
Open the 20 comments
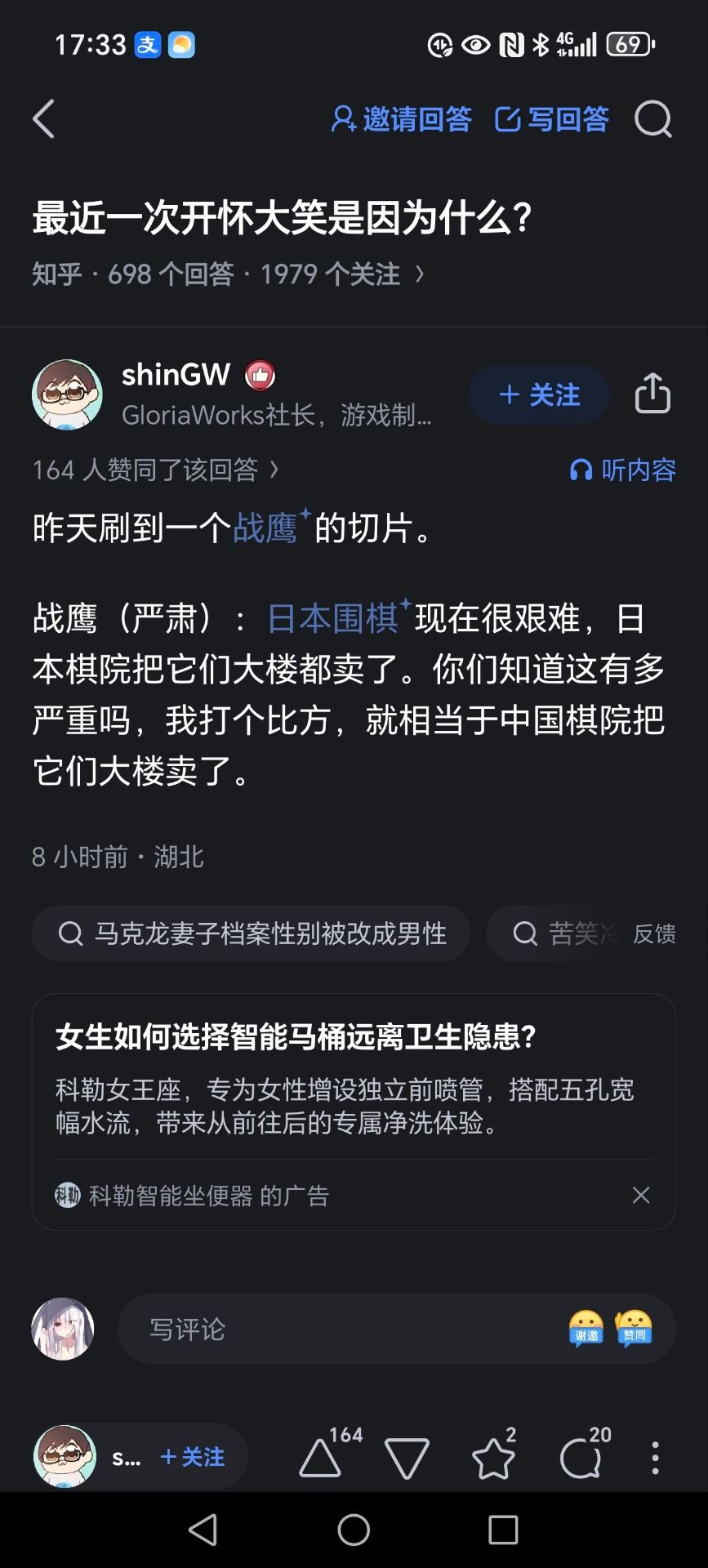pyautogui.click(x=581, y=1458)
